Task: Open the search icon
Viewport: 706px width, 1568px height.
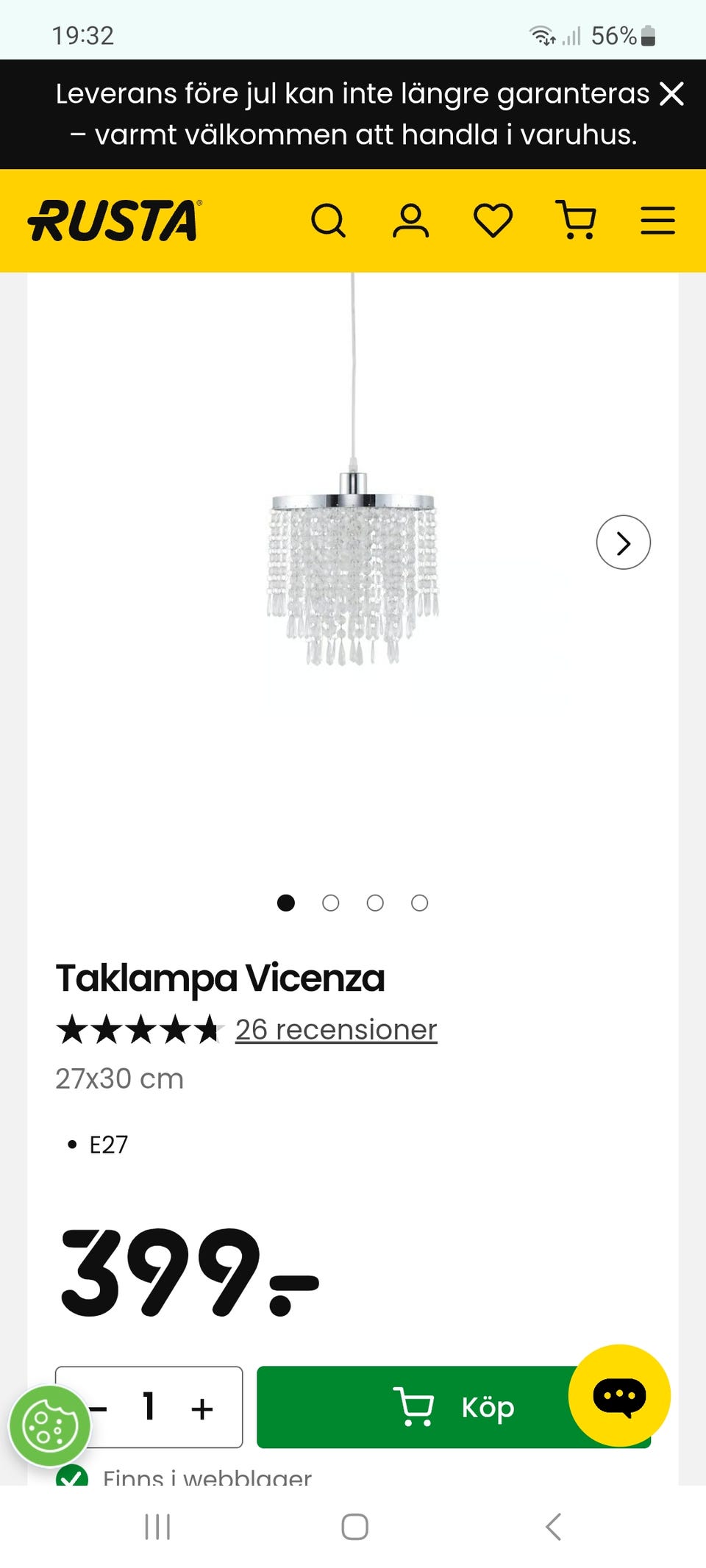Action: pos(328,221)
